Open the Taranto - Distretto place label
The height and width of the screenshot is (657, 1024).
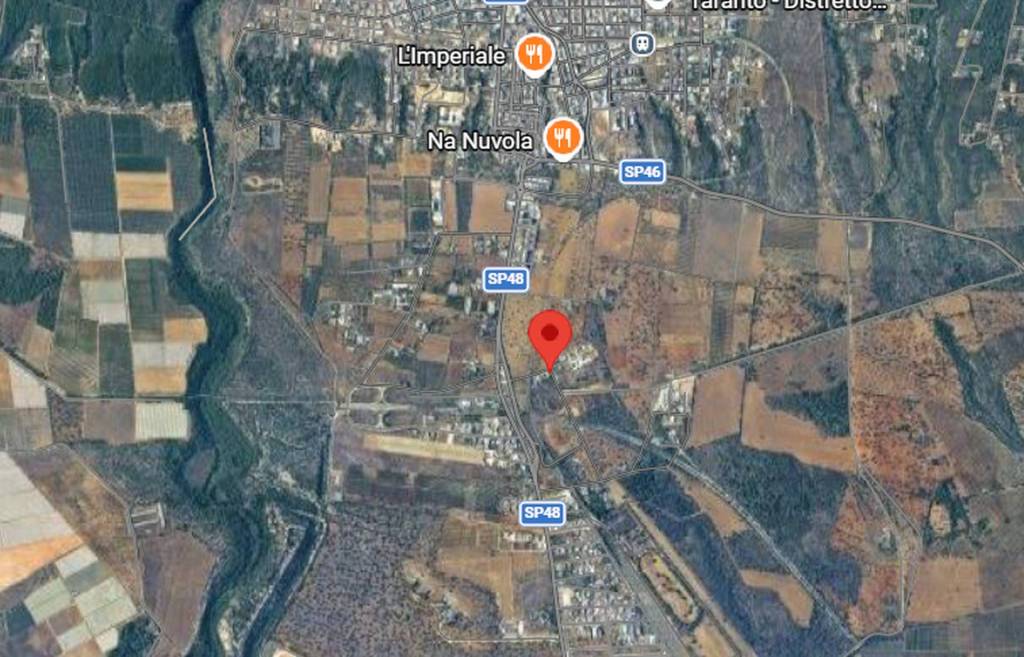tap(787, 5)
